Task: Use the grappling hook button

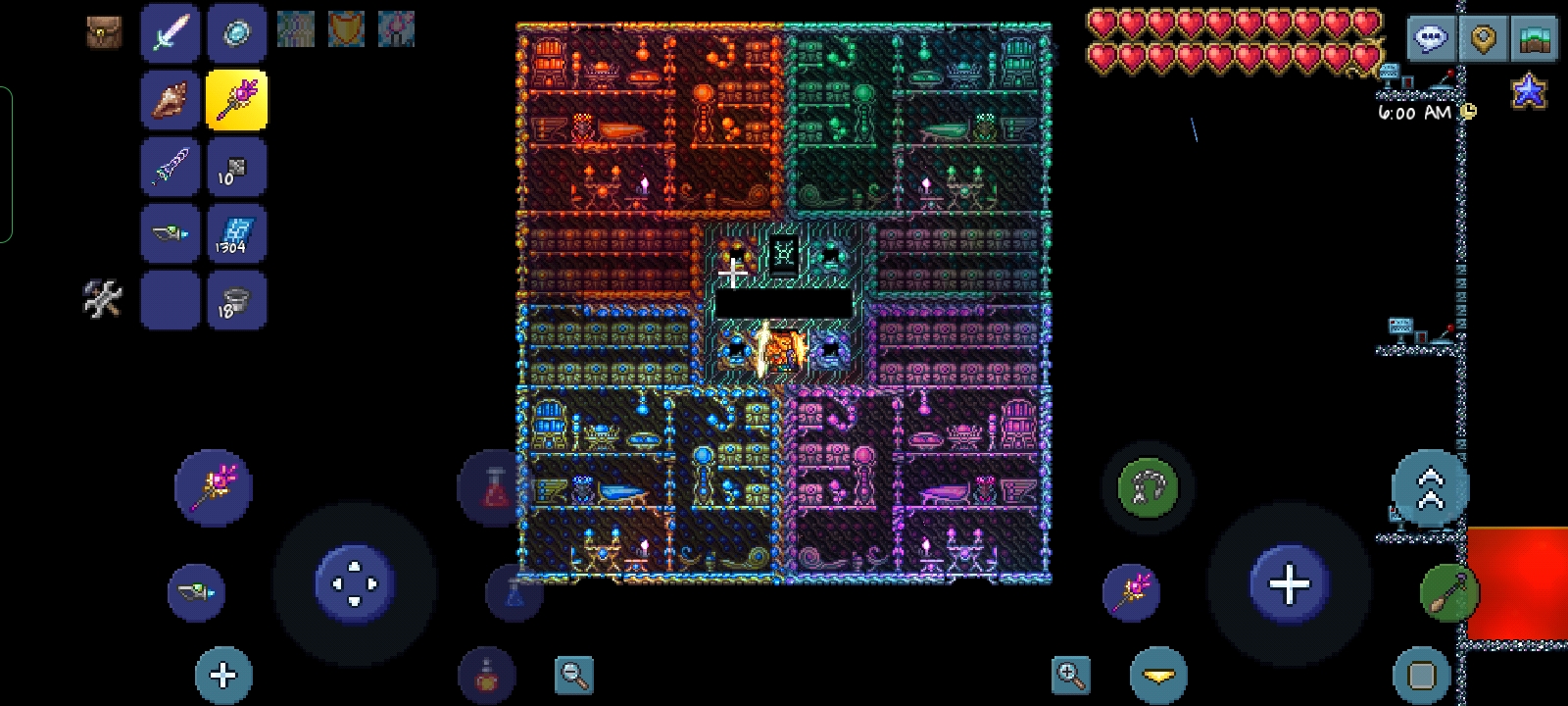Action: tap(1148, 487)
